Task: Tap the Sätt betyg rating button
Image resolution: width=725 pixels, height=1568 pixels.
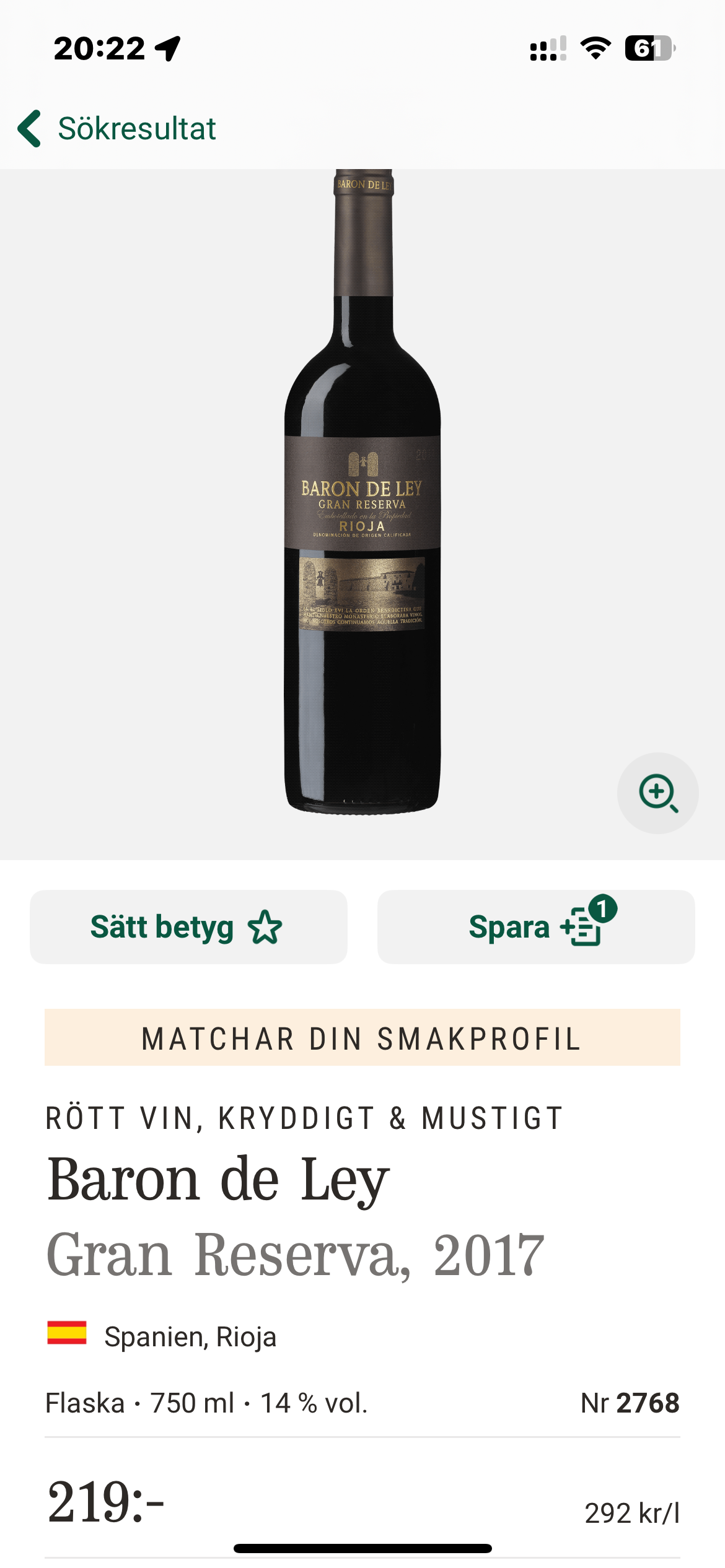Action: [x=188, y=927]
